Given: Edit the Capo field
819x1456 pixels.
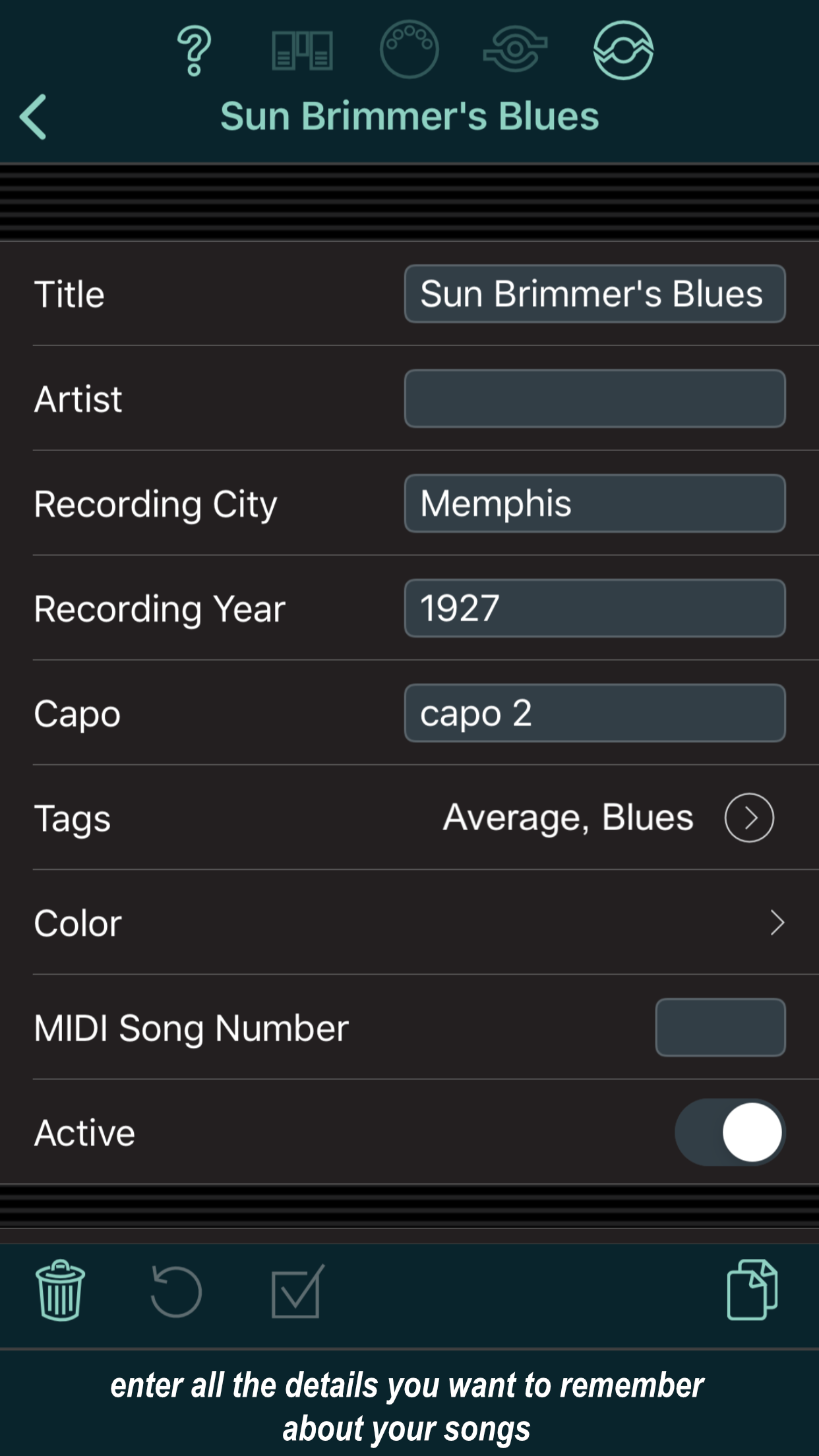Looking at the screenshot, I should (595, 713).
